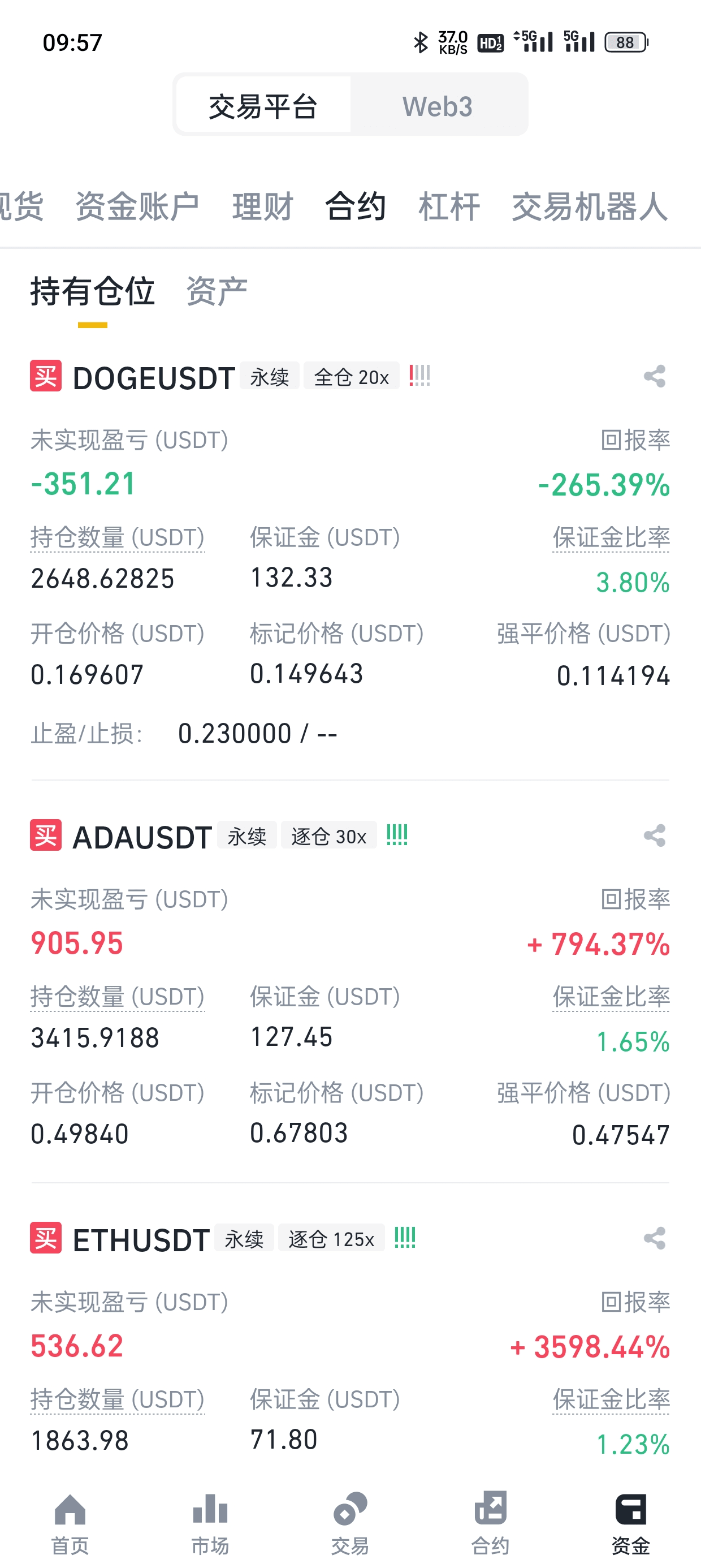Image resolution: width=701 pixels, height=1568 pixels.
Task: Switch to the 资产 sub-tab
Action: pos(217,291)
